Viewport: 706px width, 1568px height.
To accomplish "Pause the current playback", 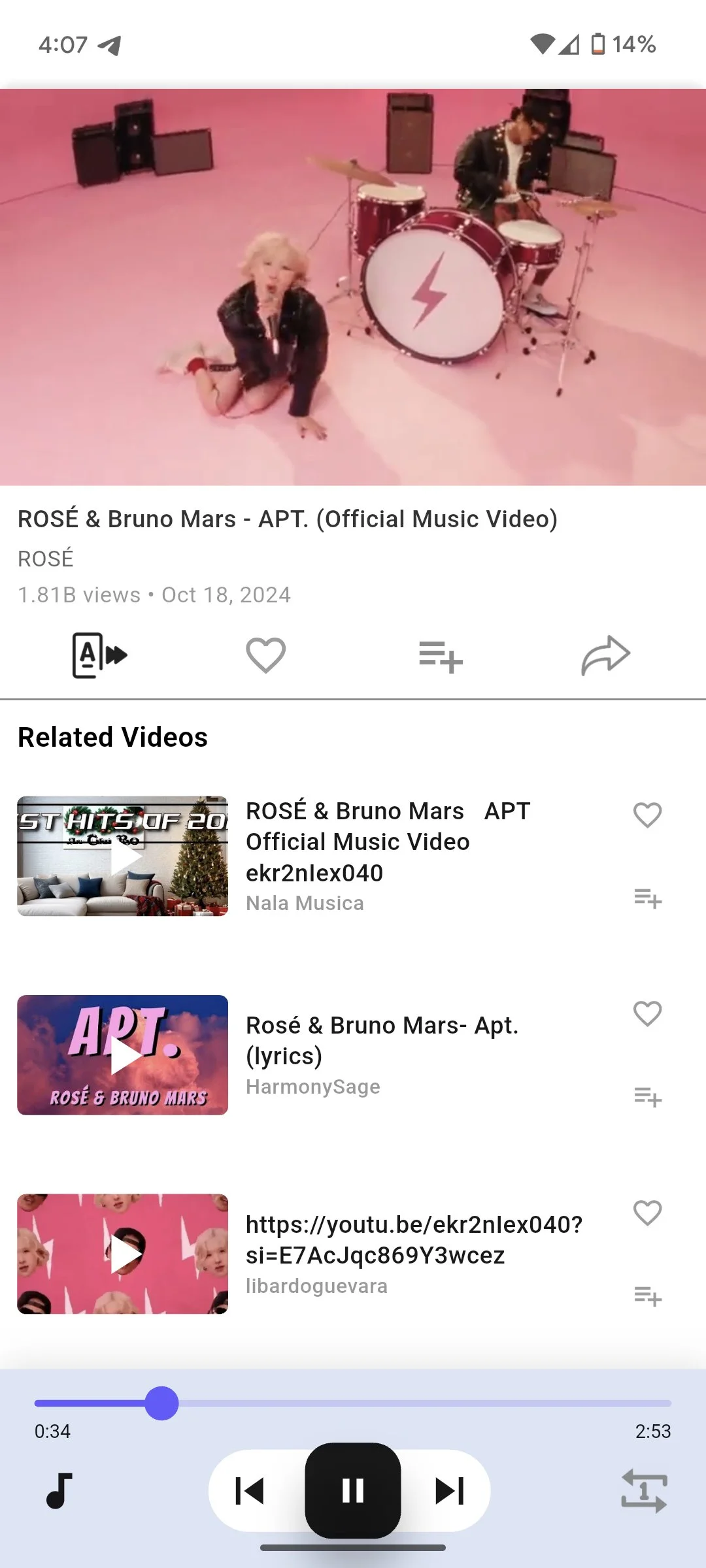I will [353, 1490].
